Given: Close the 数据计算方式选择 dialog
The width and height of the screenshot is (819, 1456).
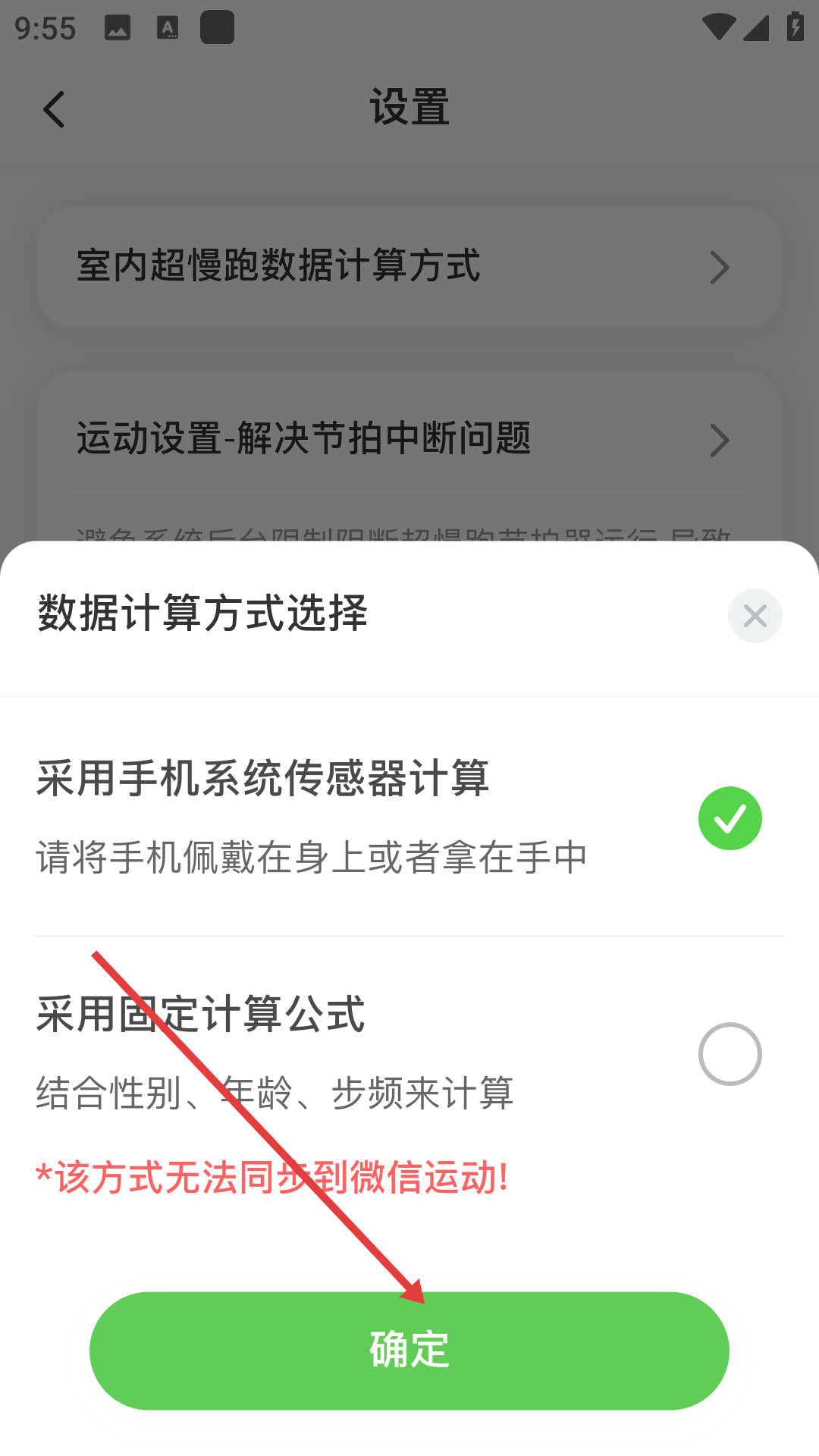Looking at the screenshot, I should pyautogui.click(x=755, y=616).
